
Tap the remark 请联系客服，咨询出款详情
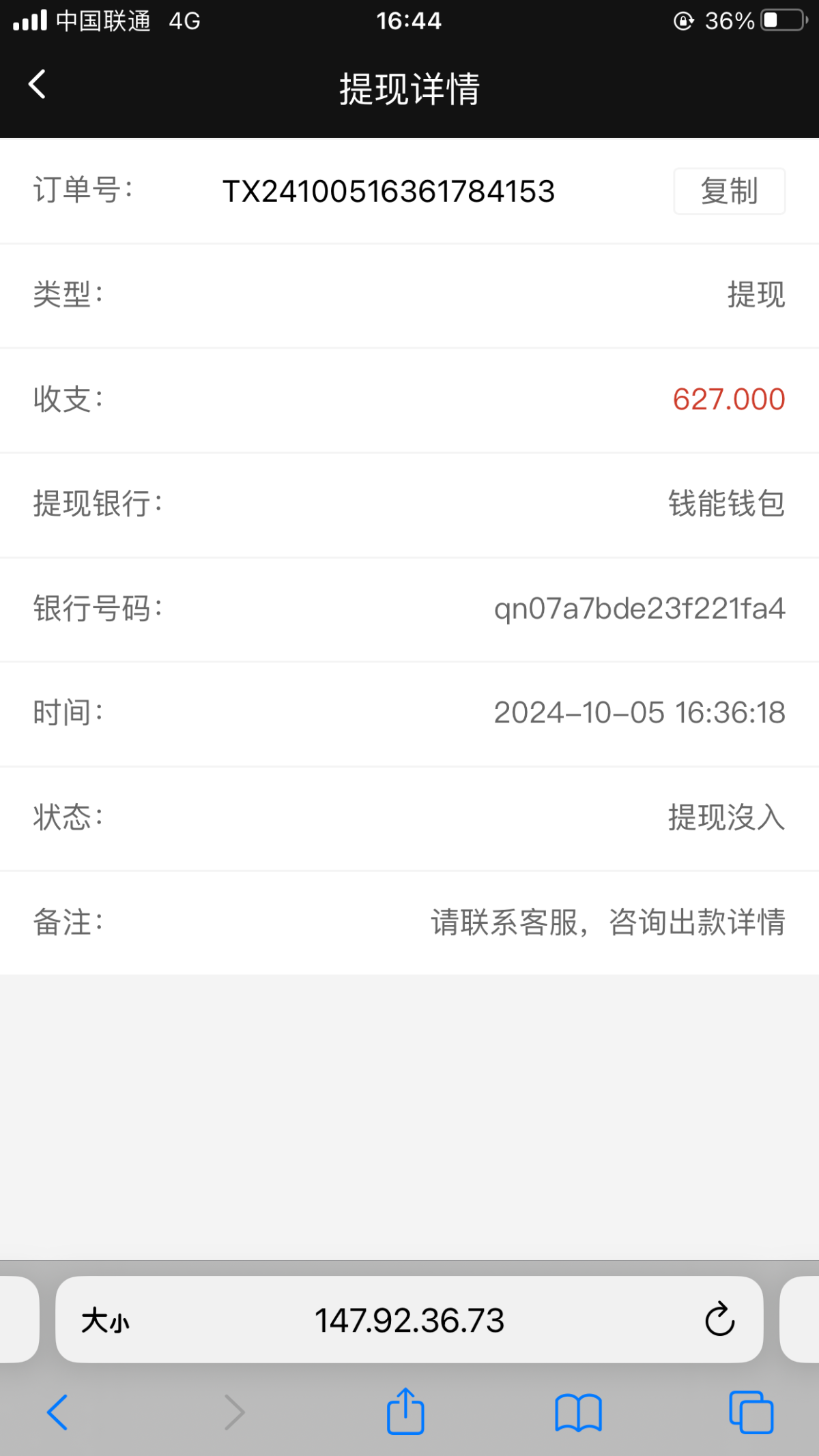[x=607, y=922]
